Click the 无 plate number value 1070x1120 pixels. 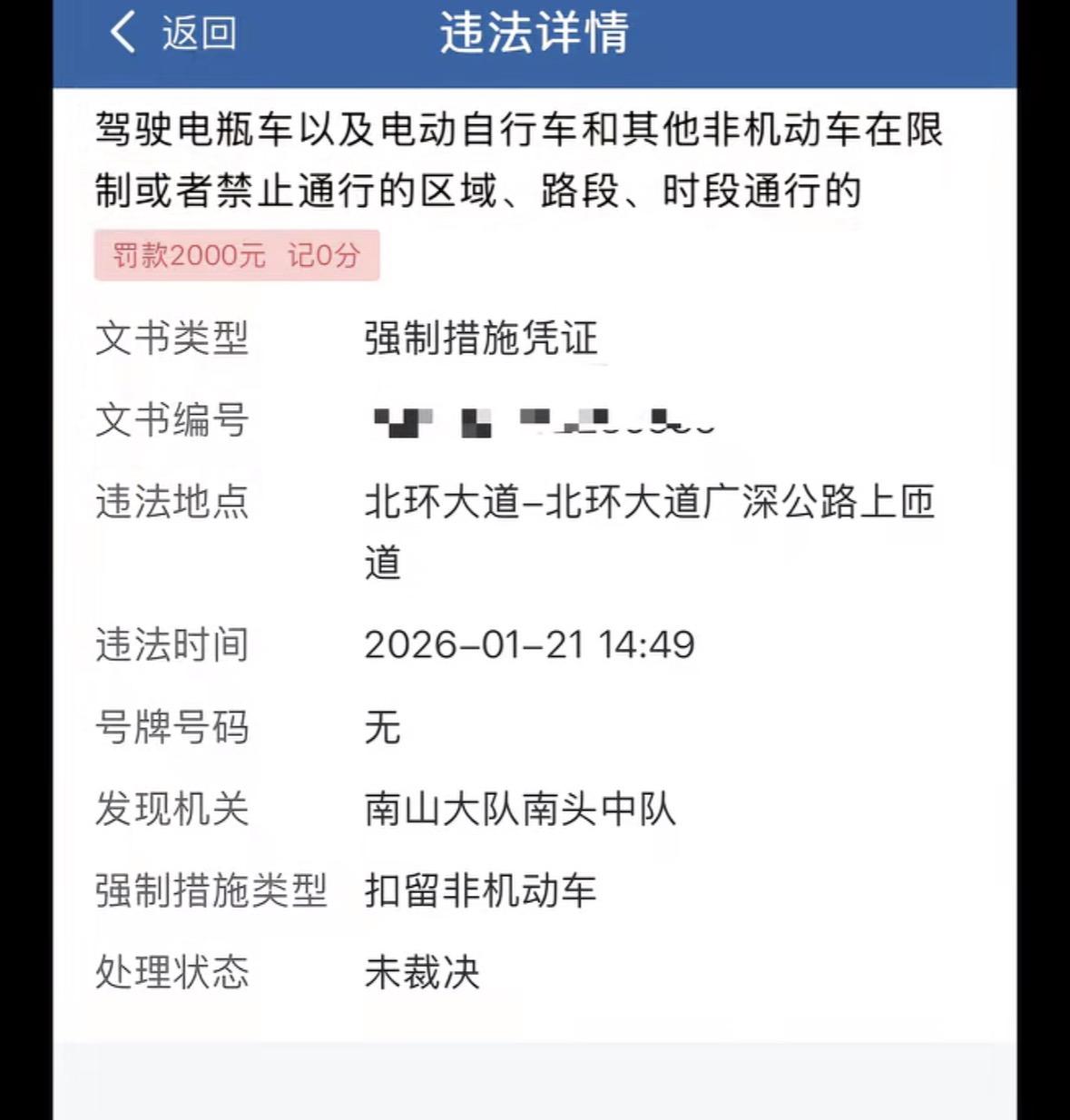coord(383,726)
